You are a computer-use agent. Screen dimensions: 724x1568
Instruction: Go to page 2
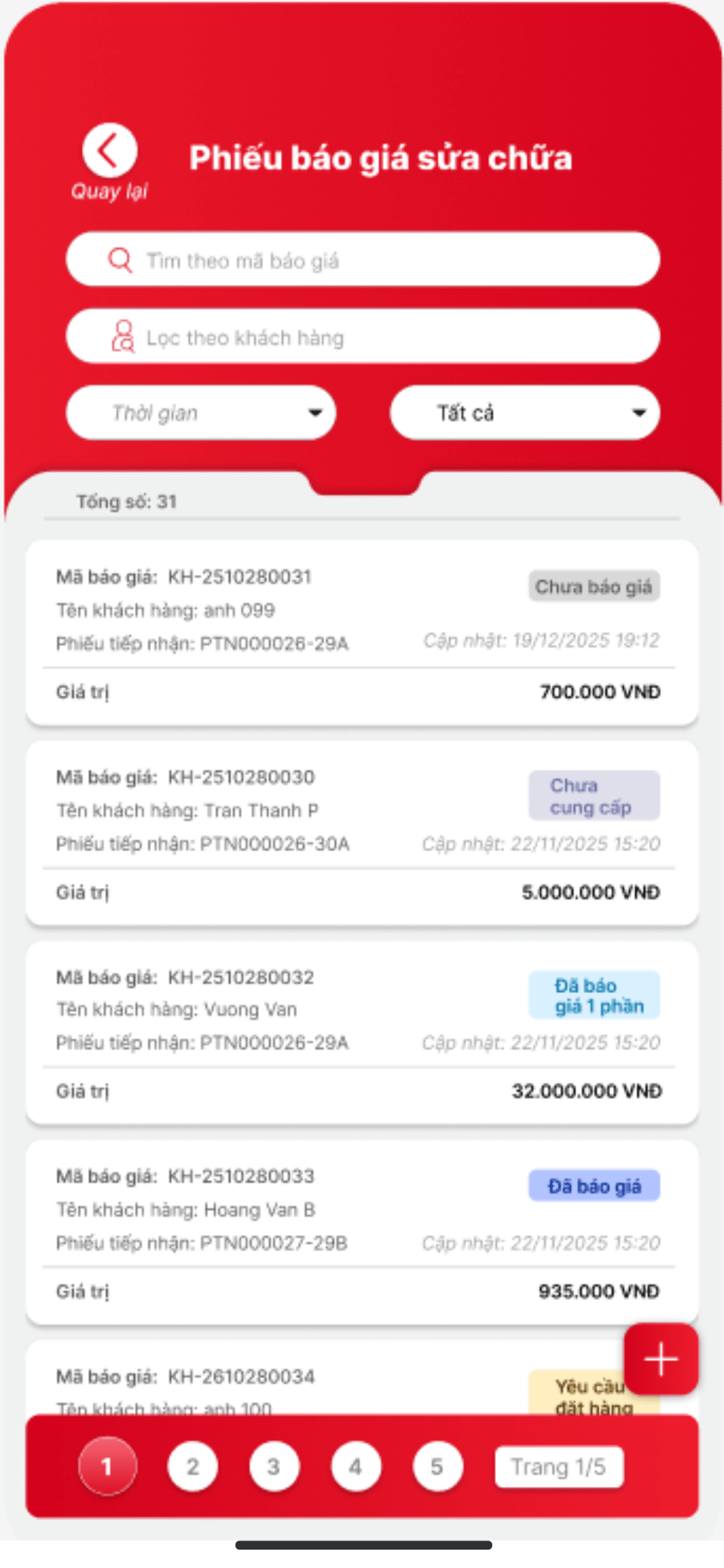(x=193, y=1467)
